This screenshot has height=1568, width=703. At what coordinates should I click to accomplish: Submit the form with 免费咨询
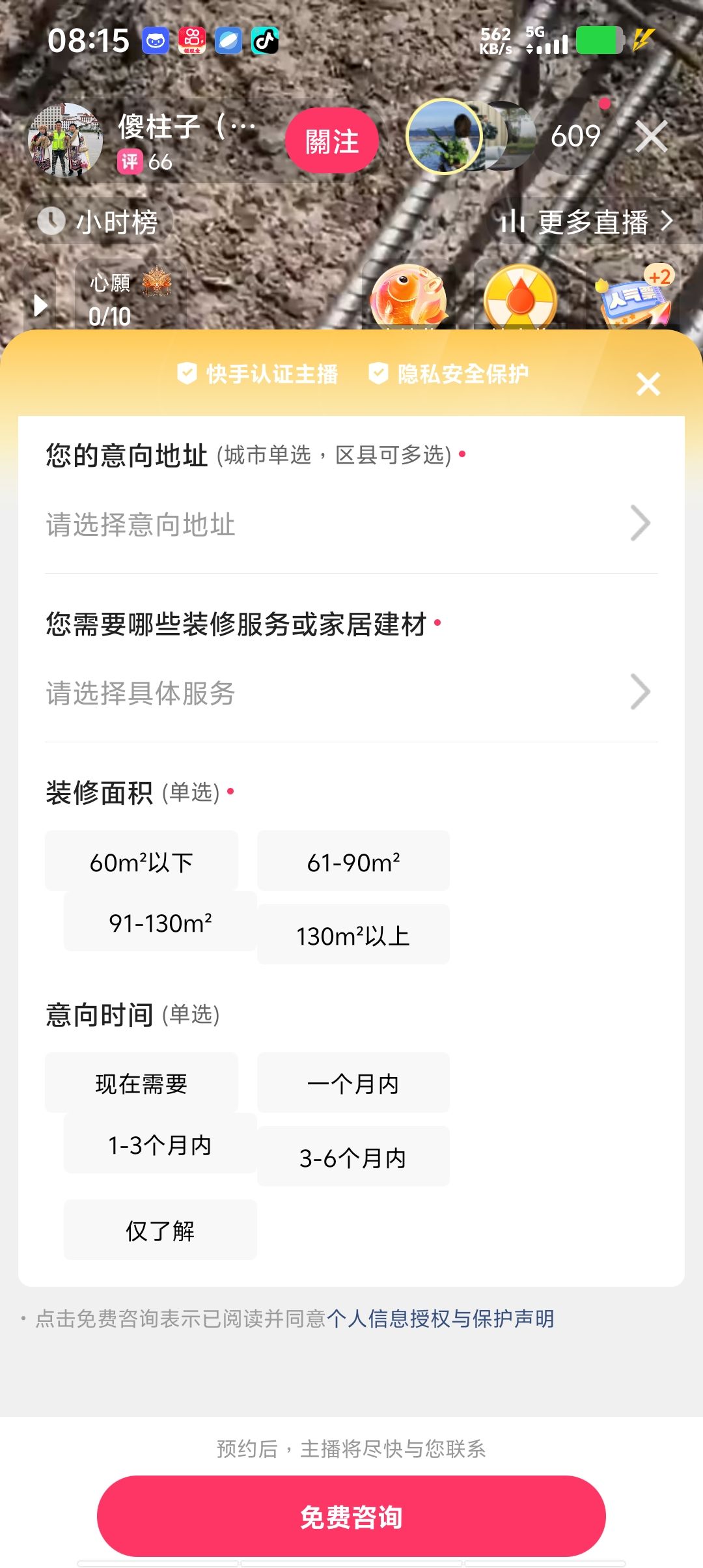(351, 1517)
